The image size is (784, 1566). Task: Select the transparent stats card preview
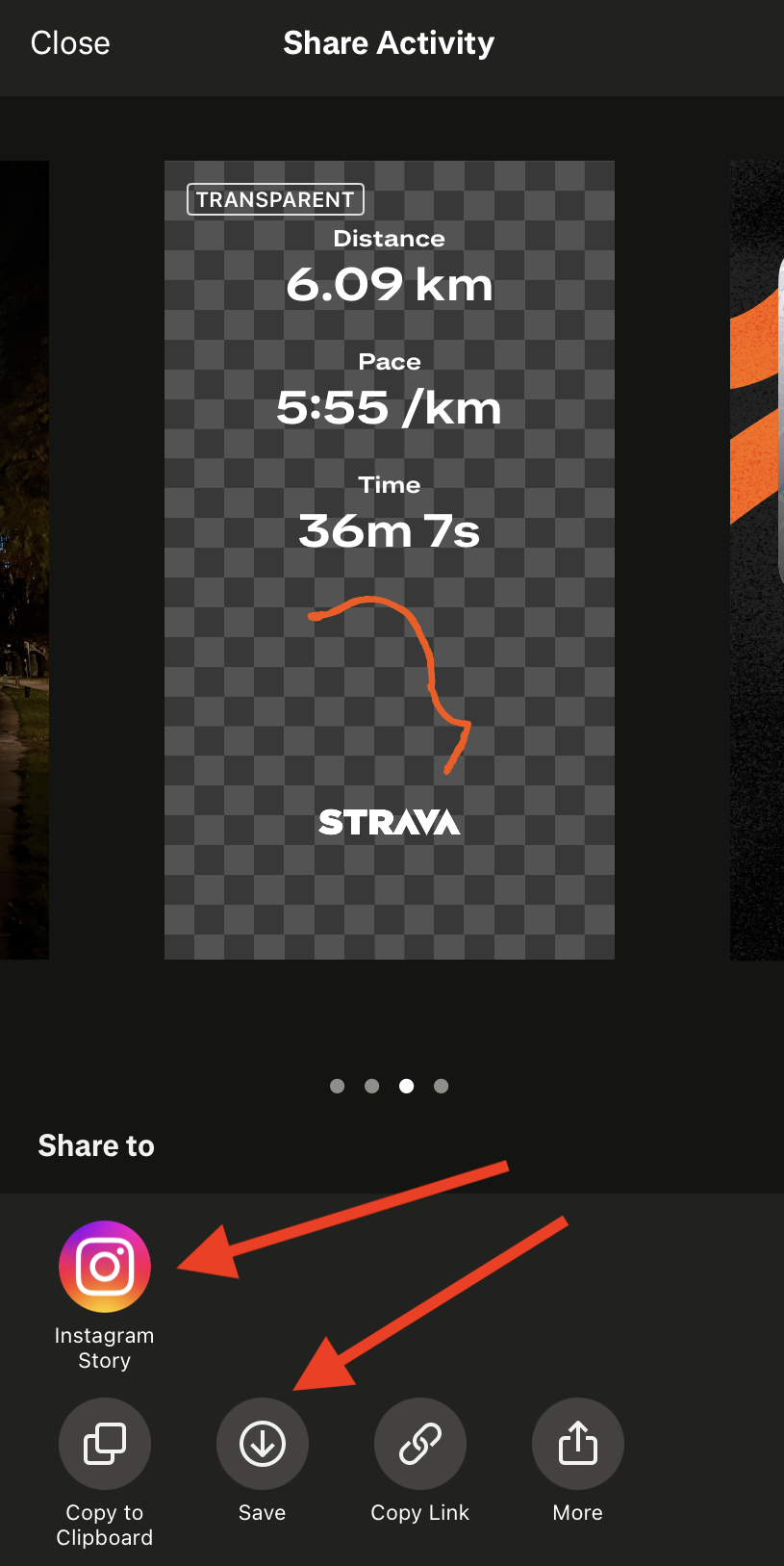click(x=390, y=559)
